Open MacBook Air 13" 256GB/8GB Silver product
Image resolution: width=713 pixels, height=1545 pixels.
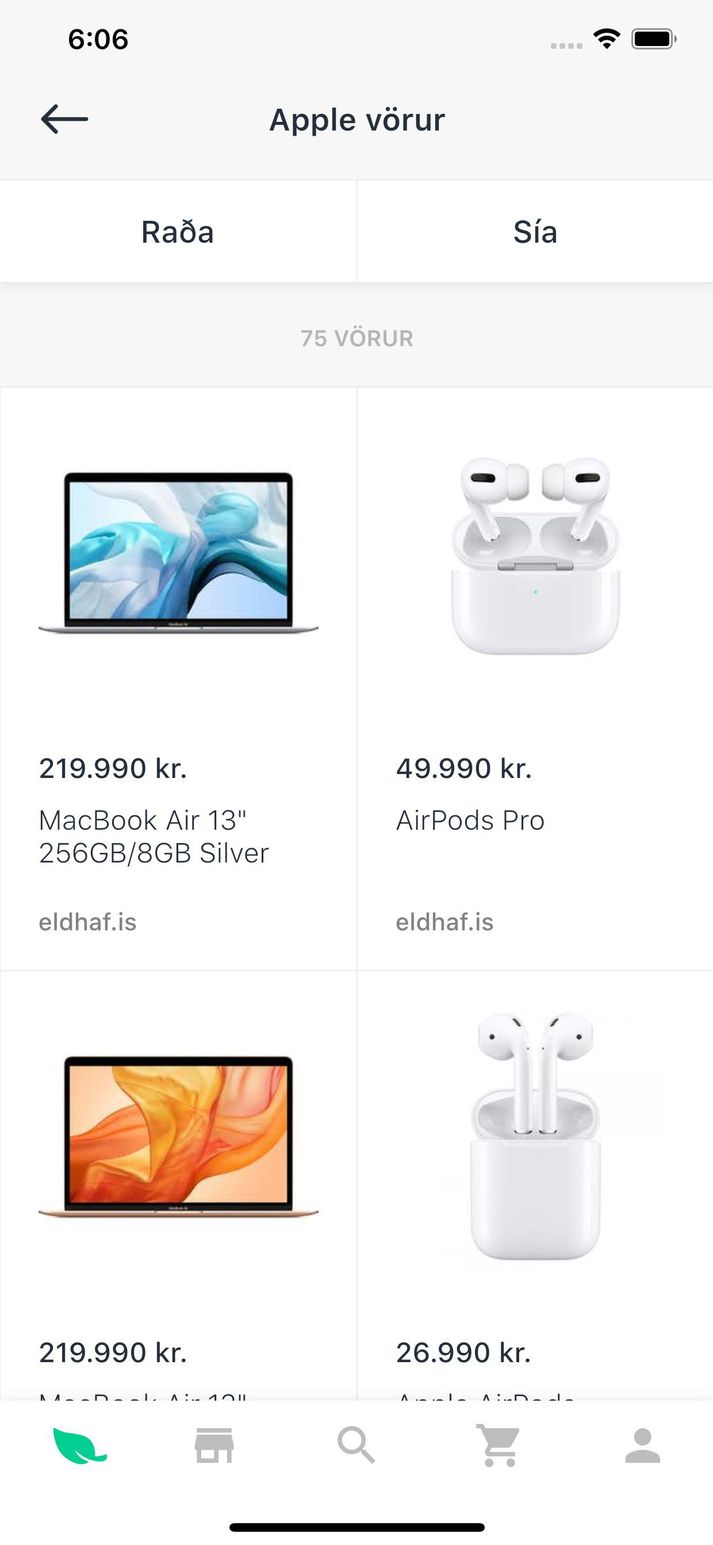[178, 680]
